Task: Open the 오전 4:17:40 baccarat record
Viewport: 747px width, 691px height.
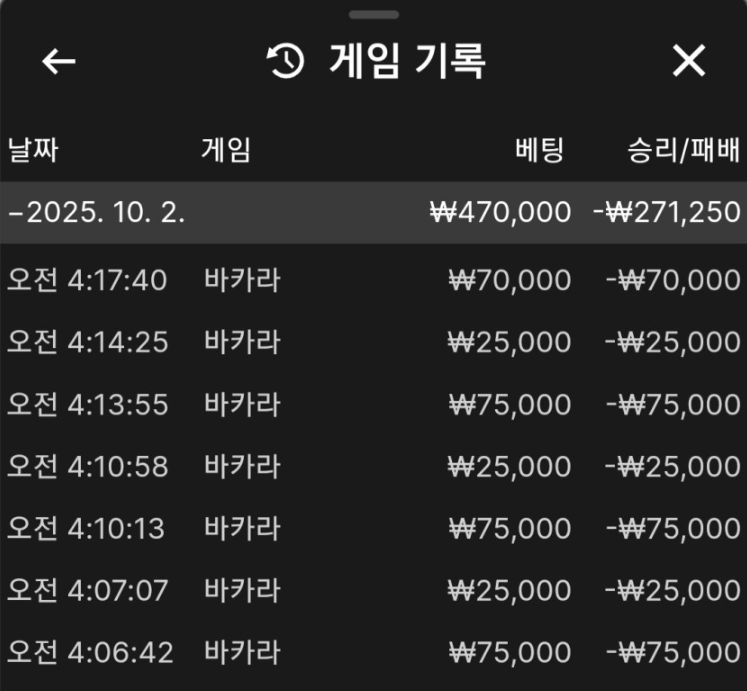Action: (x=373, y=280)
